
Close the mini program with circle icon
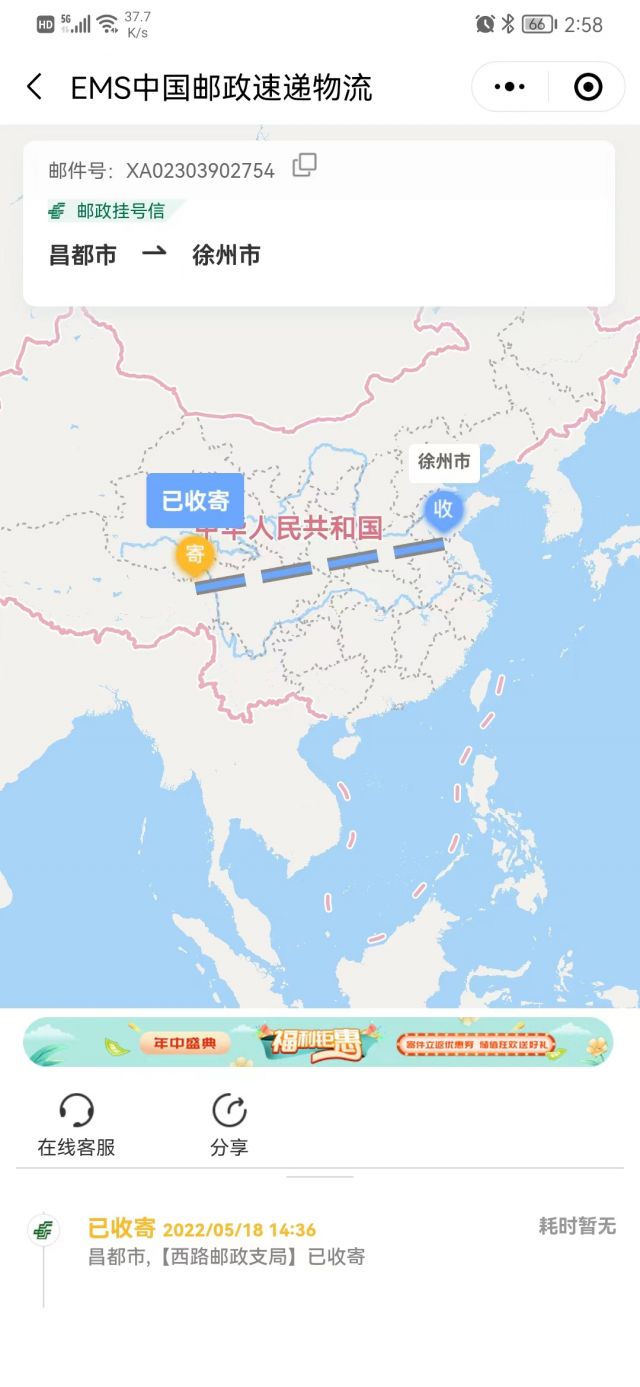(588, 88)
